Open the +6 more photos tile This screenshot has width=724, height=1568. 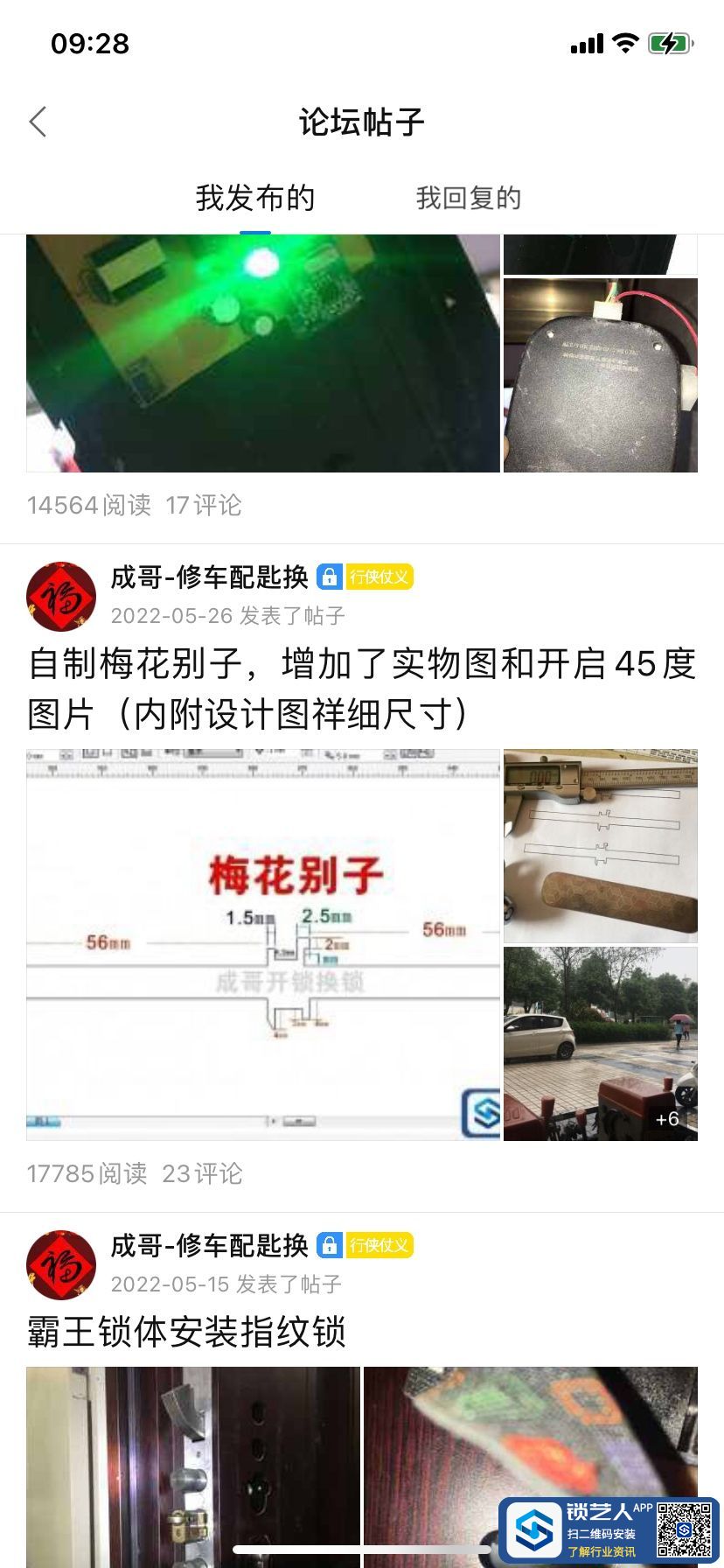click(x=600, y=1043)
